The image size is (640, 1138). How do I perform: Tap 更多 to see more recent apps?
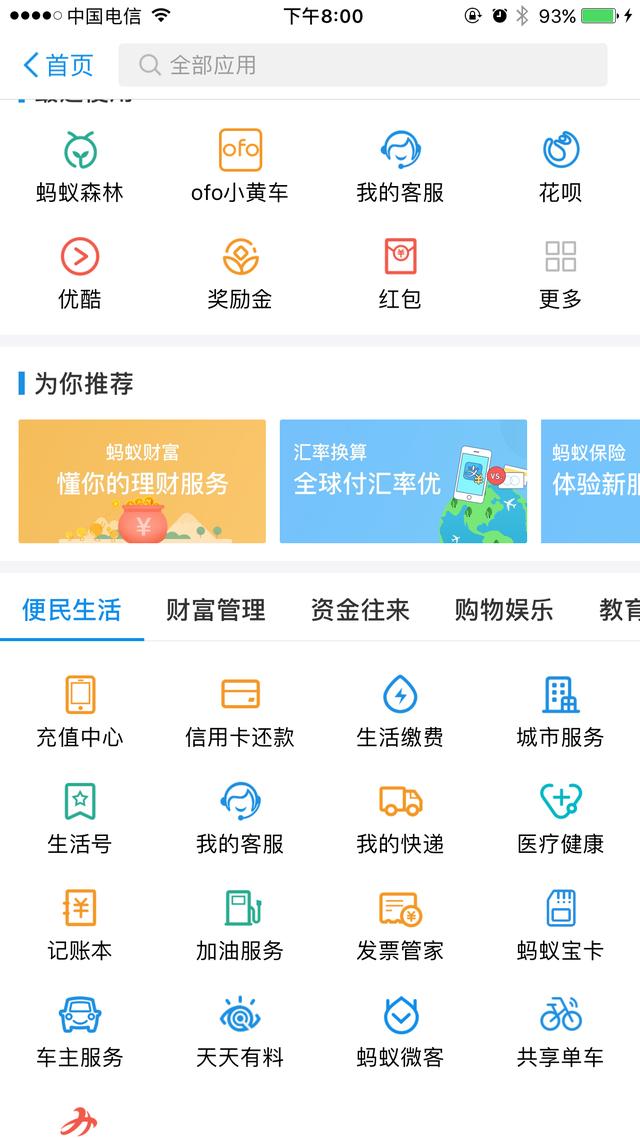[x=560, y=272]
